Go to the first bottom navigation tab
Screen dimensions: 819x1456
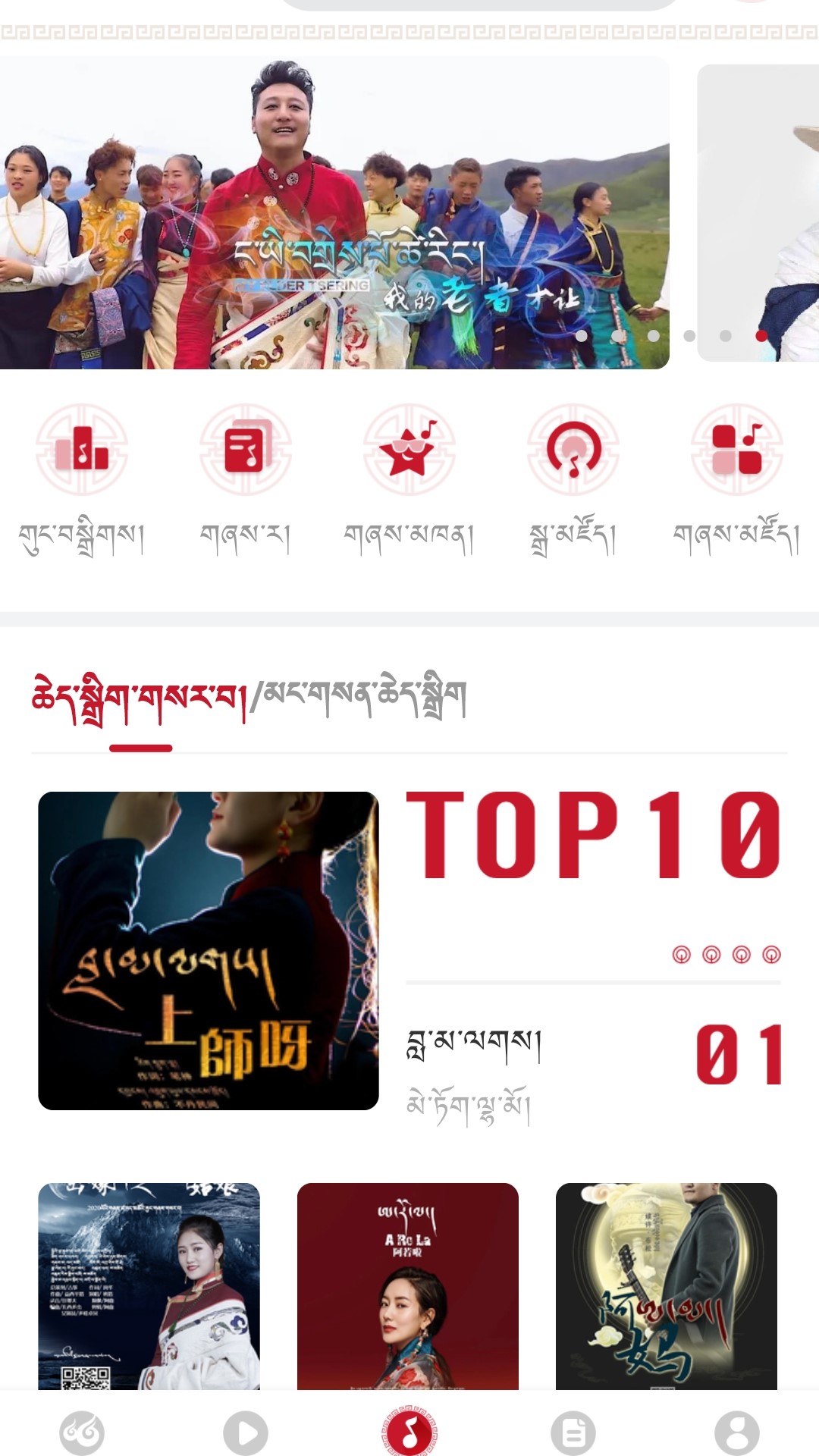tap(82, 1432)
